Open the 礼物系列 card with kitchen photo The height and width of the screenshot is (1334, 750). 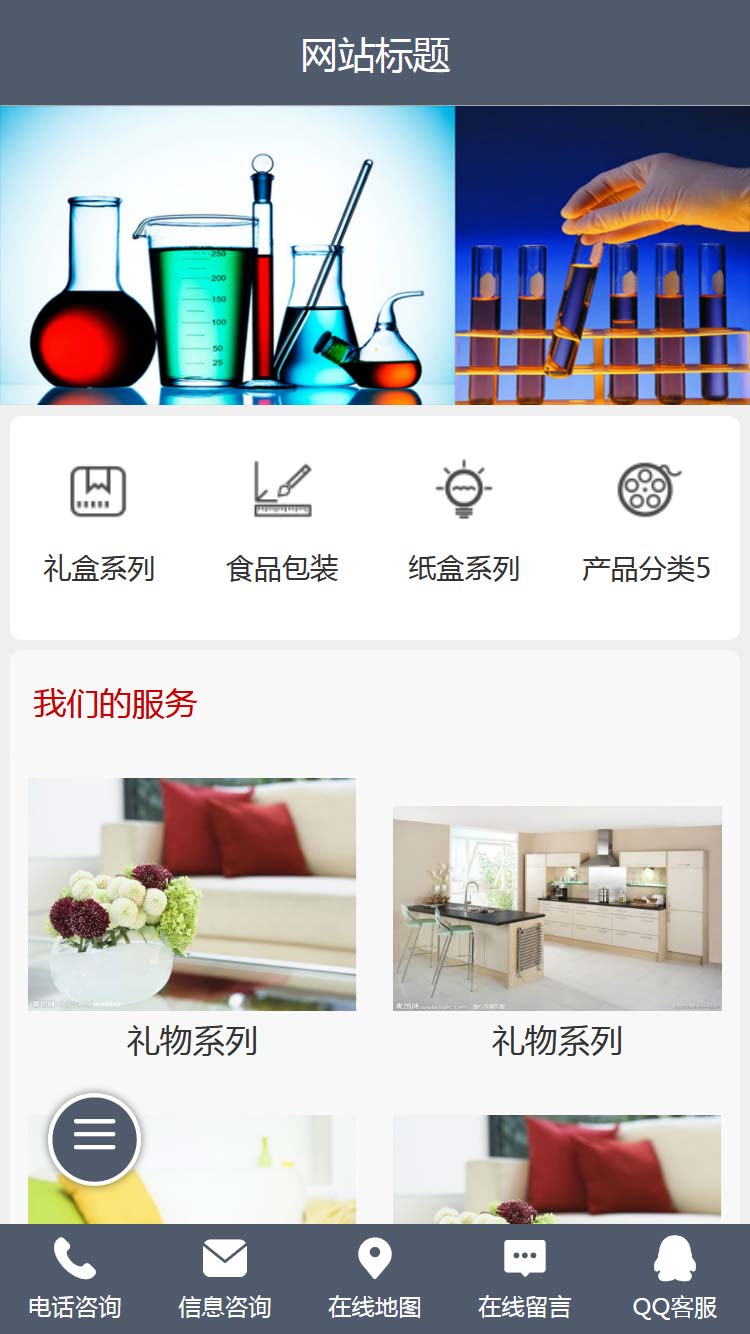coord(557,930)
